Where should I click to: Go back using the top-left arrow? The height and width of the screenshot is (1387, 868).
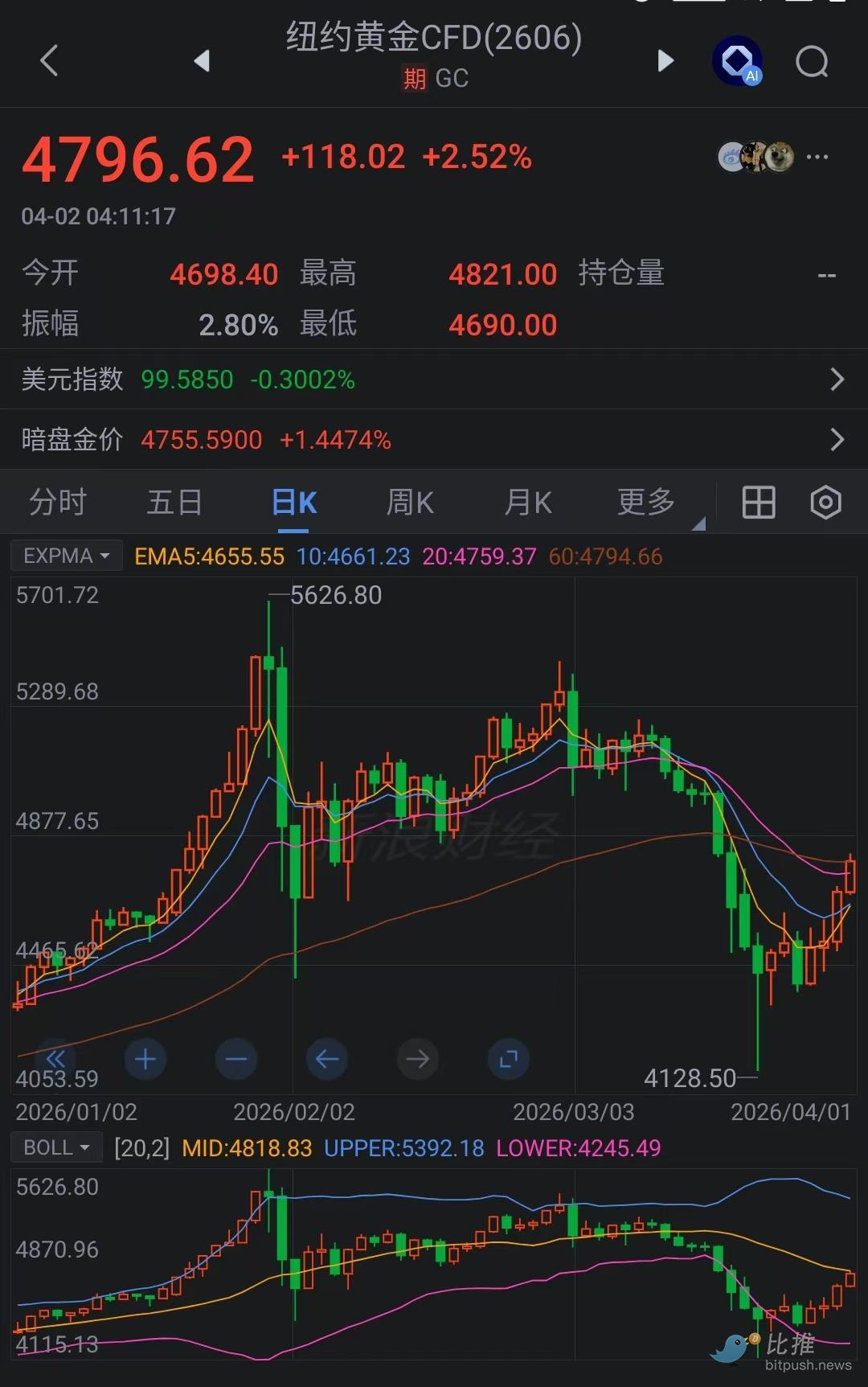[49, 60]
